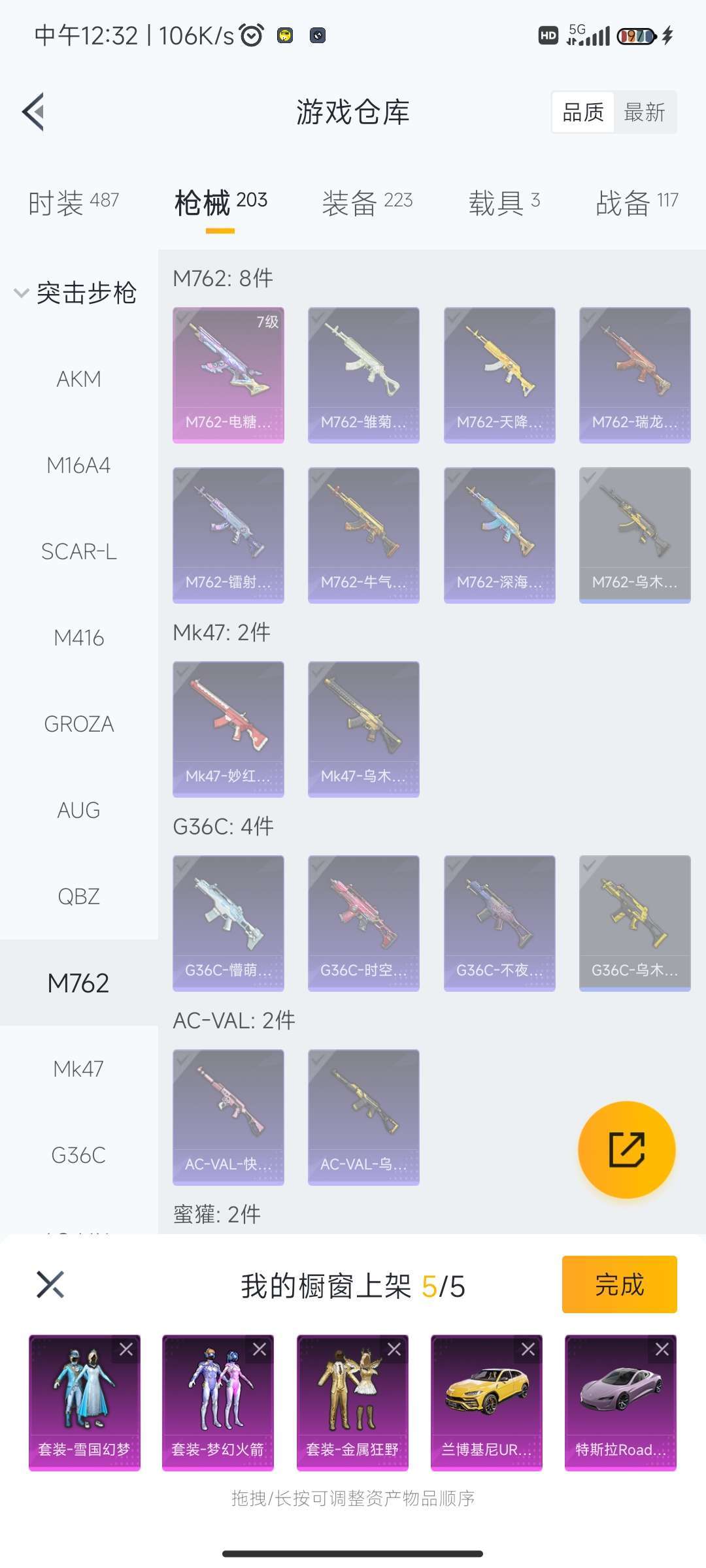Tap the orange share floating button
Screen dimensions: 706x1568
(x=626, y=1150)
